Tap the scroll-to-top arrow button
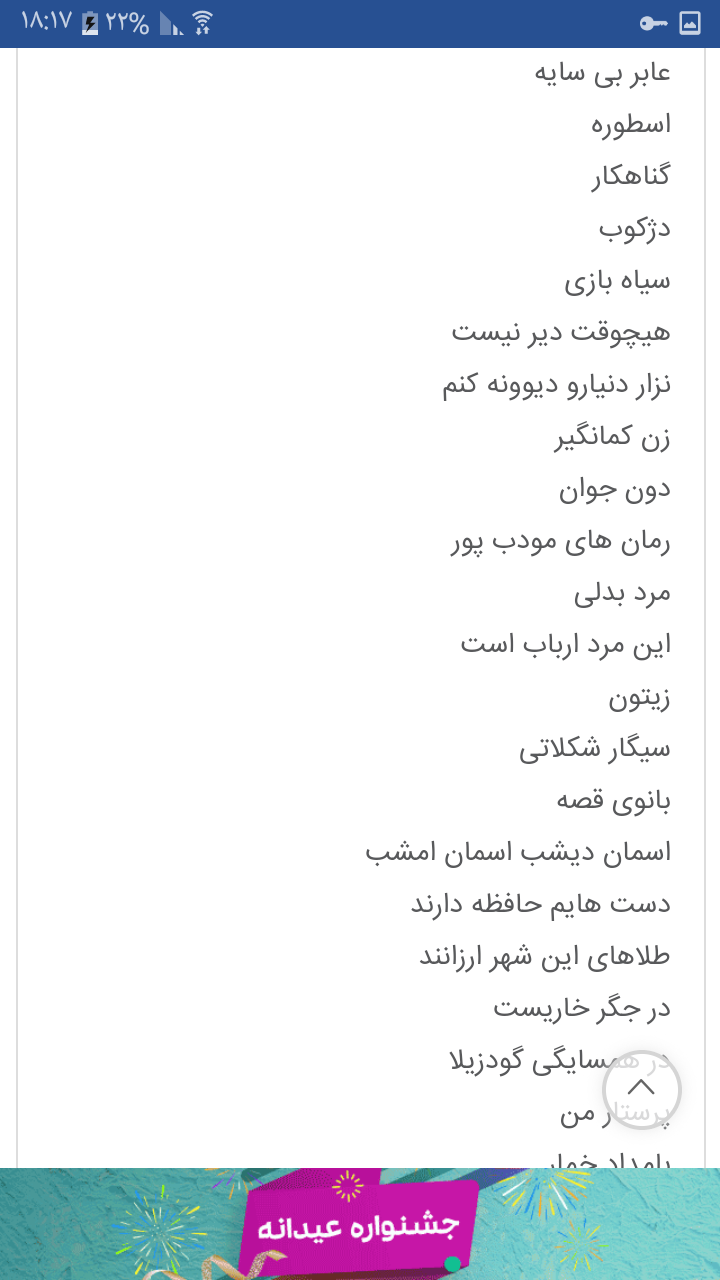Screen dimensions: 720x1280 (x=641, y=1090)
